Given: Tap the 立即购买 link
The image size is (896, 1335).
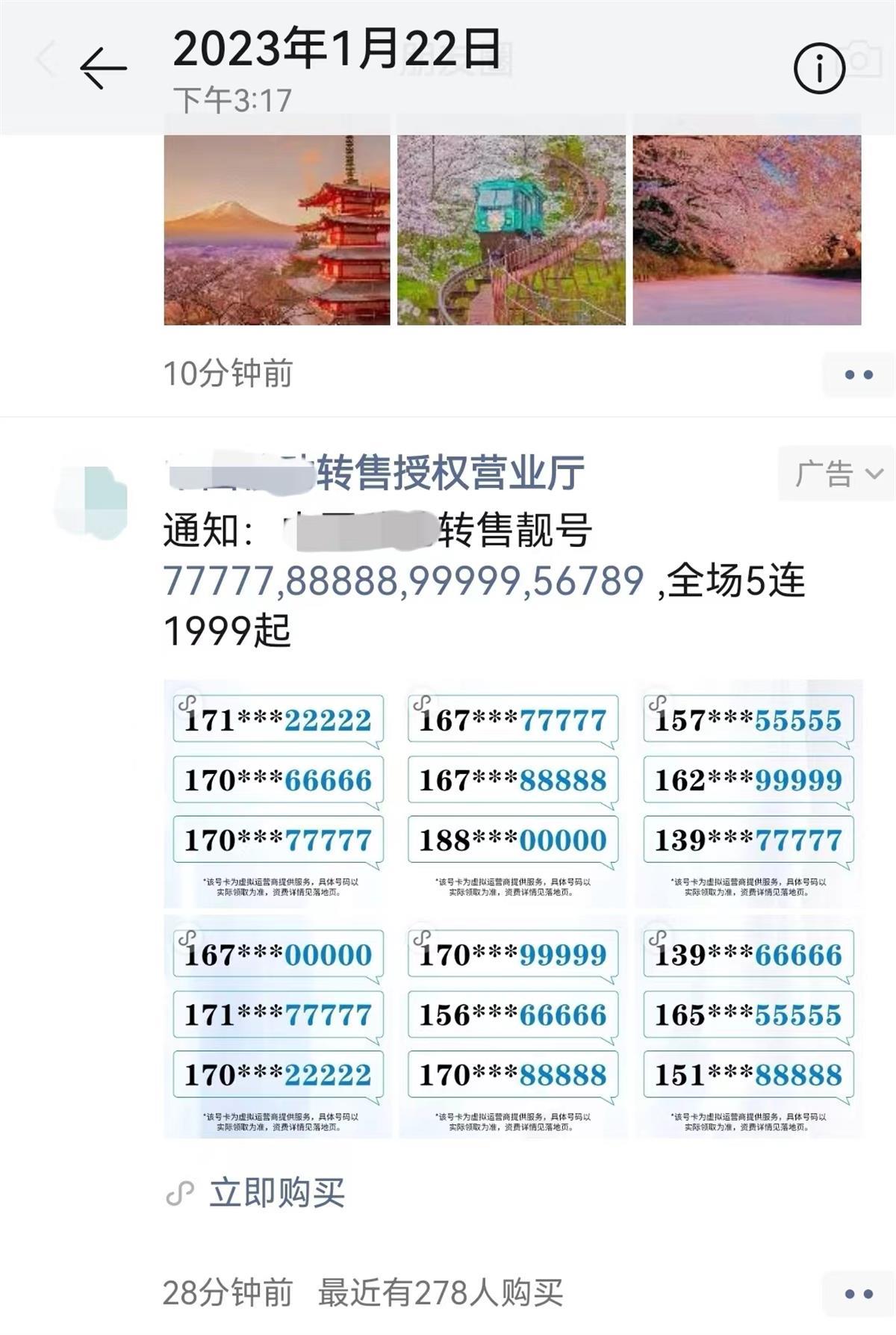Looking at the screenshot, I should (x=276, y=1193).
